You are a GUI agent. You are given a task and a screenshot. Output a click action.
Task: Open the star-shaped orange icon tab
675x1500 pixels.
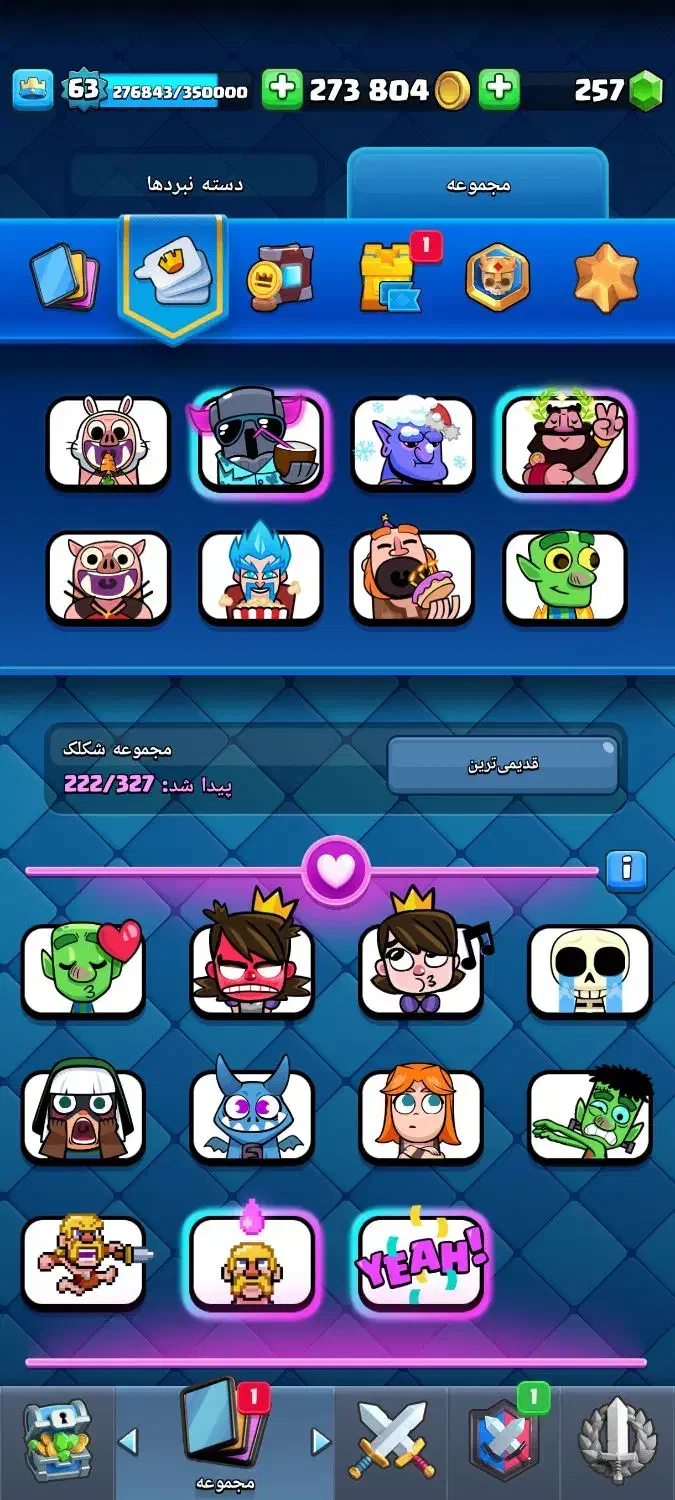[x=605, y=277]
